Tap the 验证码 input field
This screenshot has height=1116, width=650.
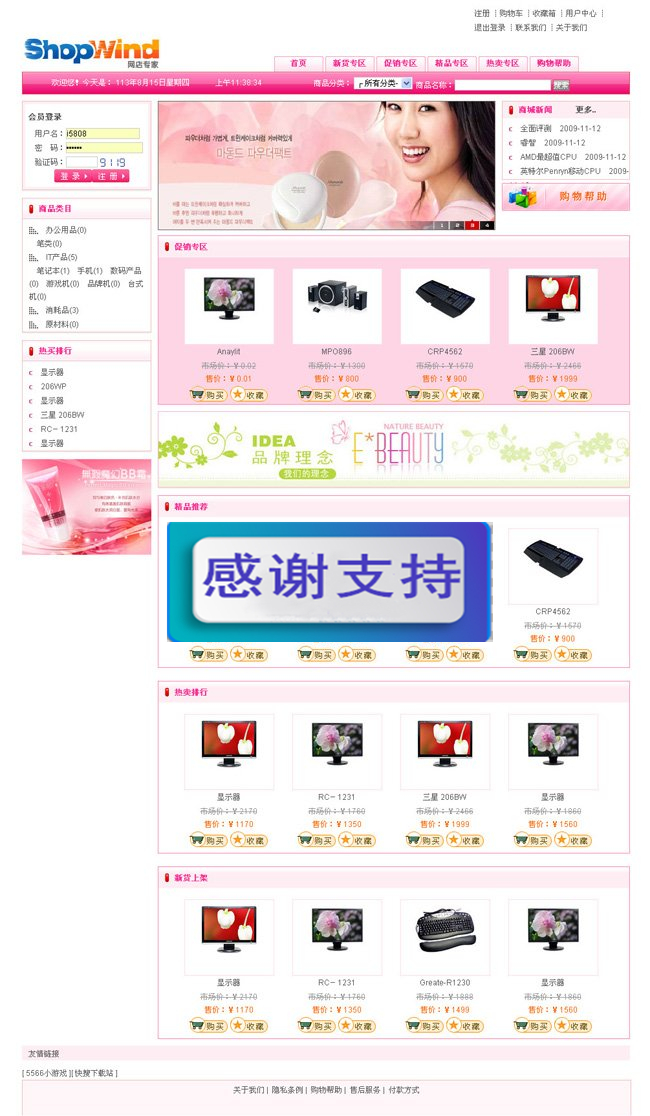82,161
